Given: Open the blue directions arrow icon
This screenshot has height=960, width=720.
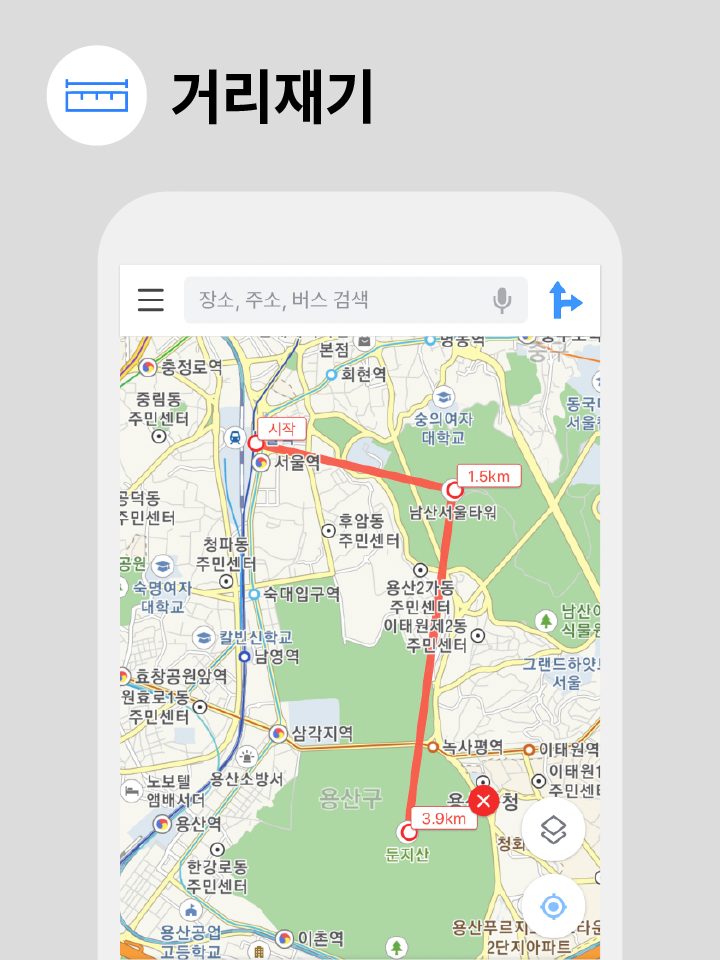Looking at the screenshot, I should point(567,299).
